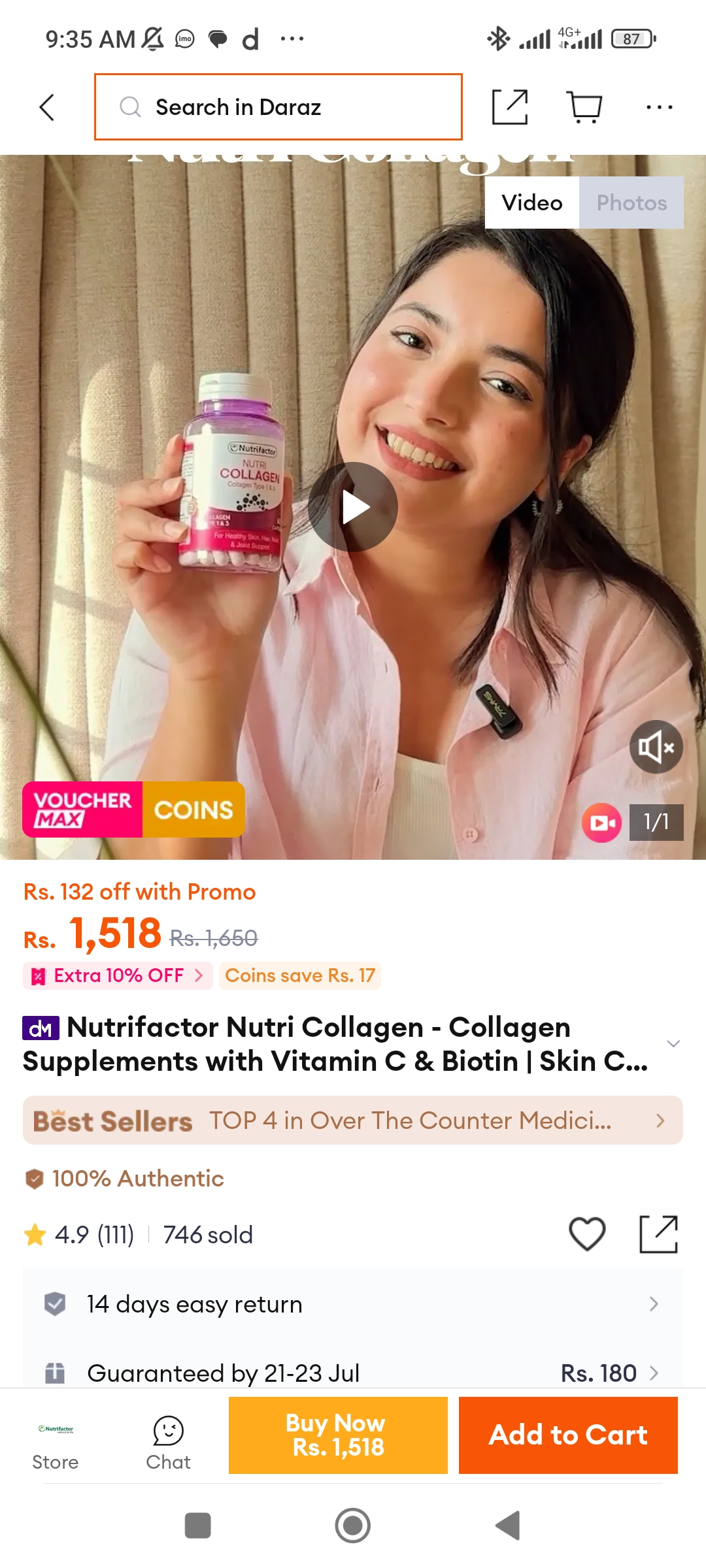This screenshot has width=706, height=1568.
Task: Chat with the seller
Action: pos(168,1444)
